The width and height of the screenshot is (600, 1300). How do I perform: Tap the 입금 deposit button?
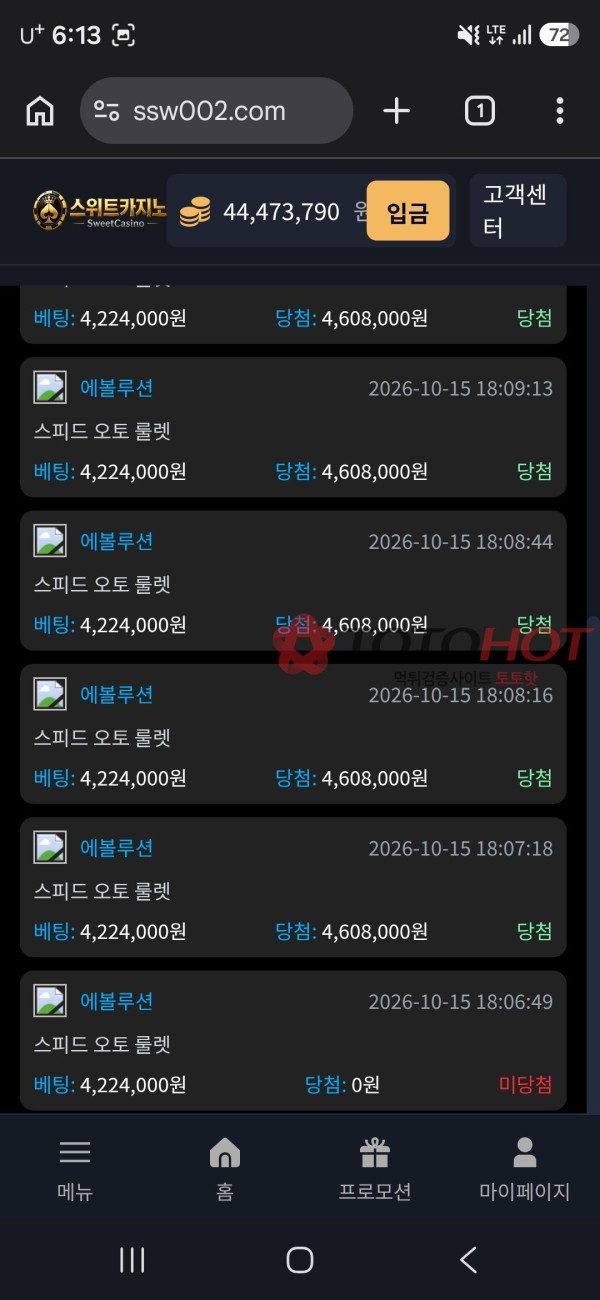[x=408, y=212]
